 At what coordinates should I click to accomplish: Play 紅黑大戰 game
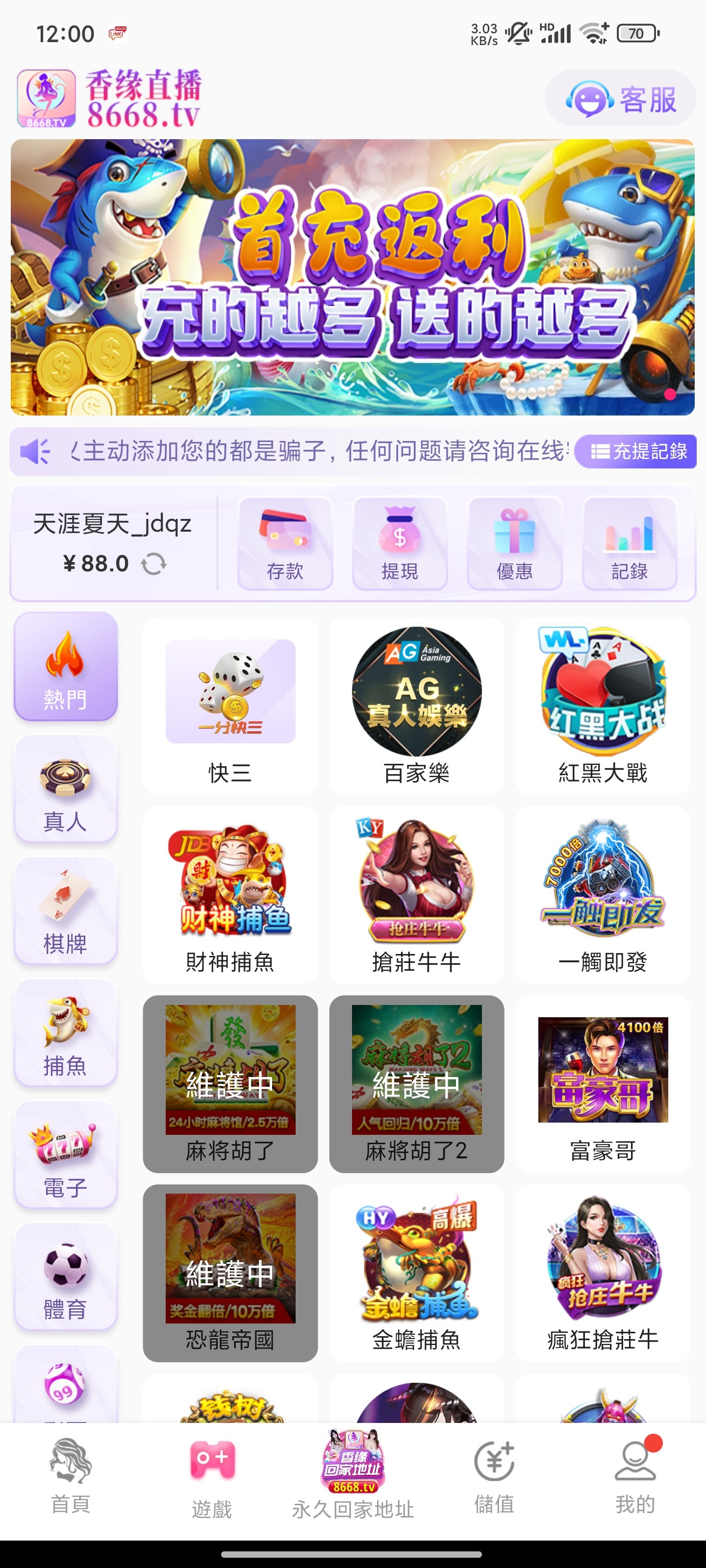pyautogui.click(x=603, y=706)
